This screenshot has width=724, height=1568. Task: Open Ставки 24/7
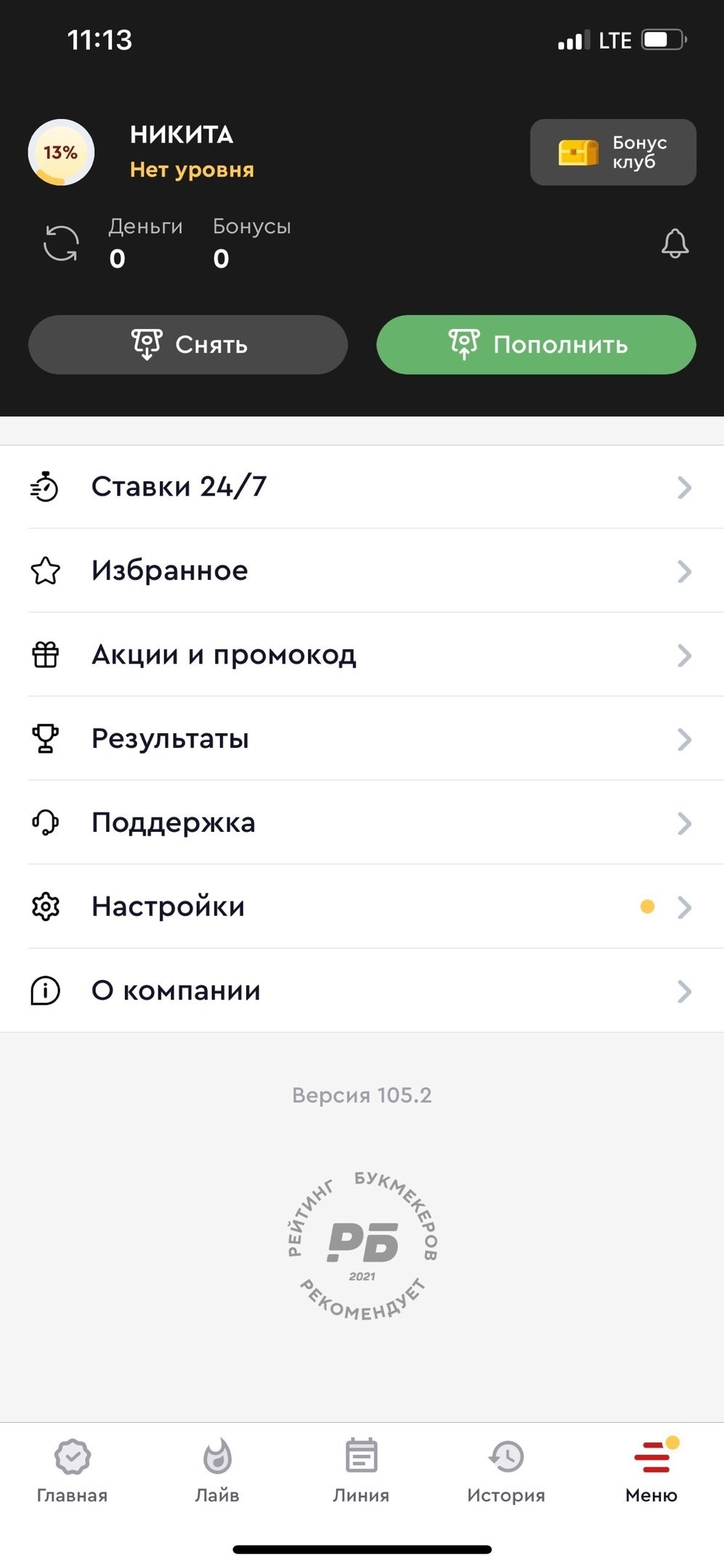point(362,487)
